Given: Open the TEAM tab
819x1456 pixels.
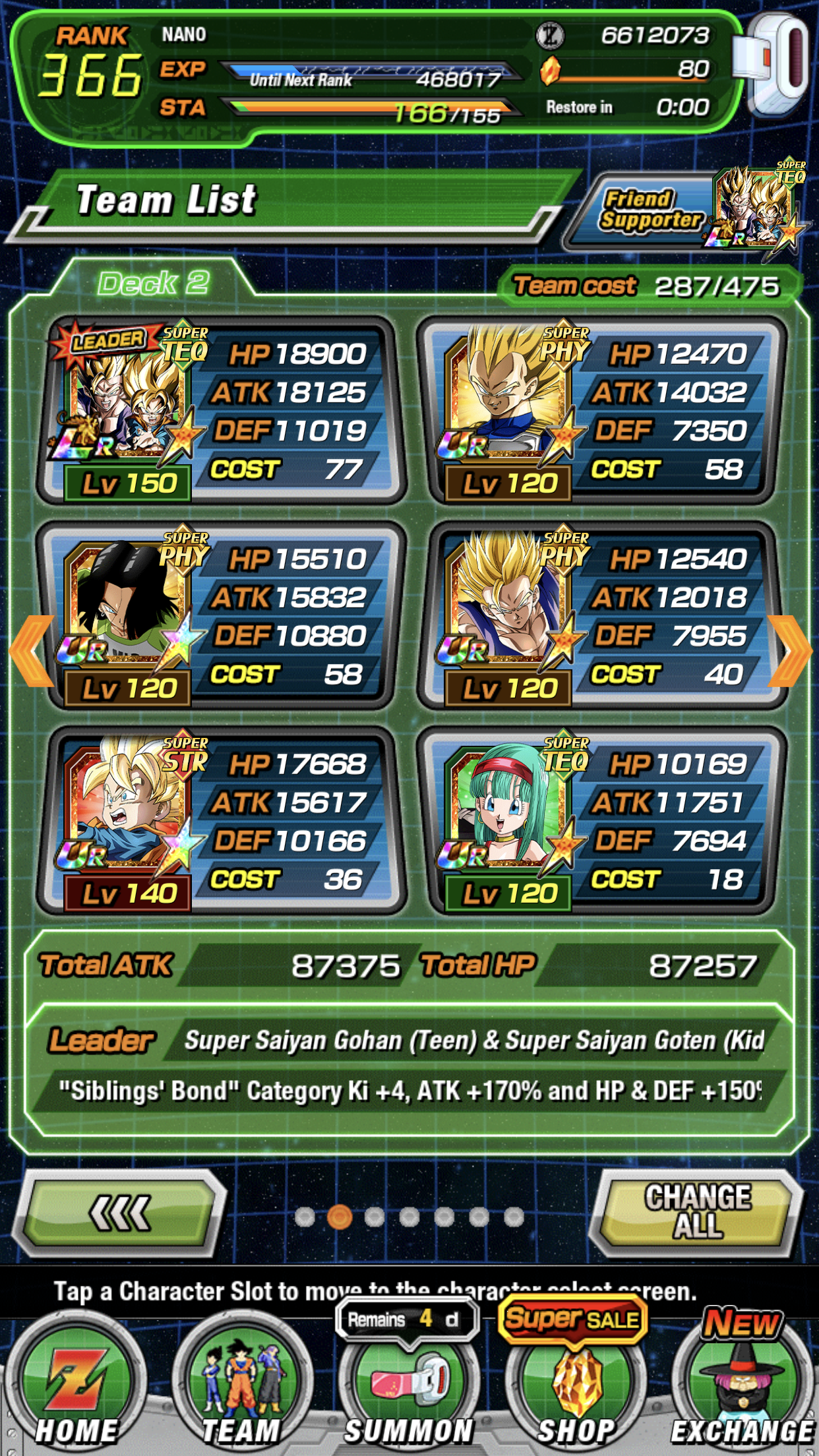Looking at the screenshot, I should (241, 1391).
